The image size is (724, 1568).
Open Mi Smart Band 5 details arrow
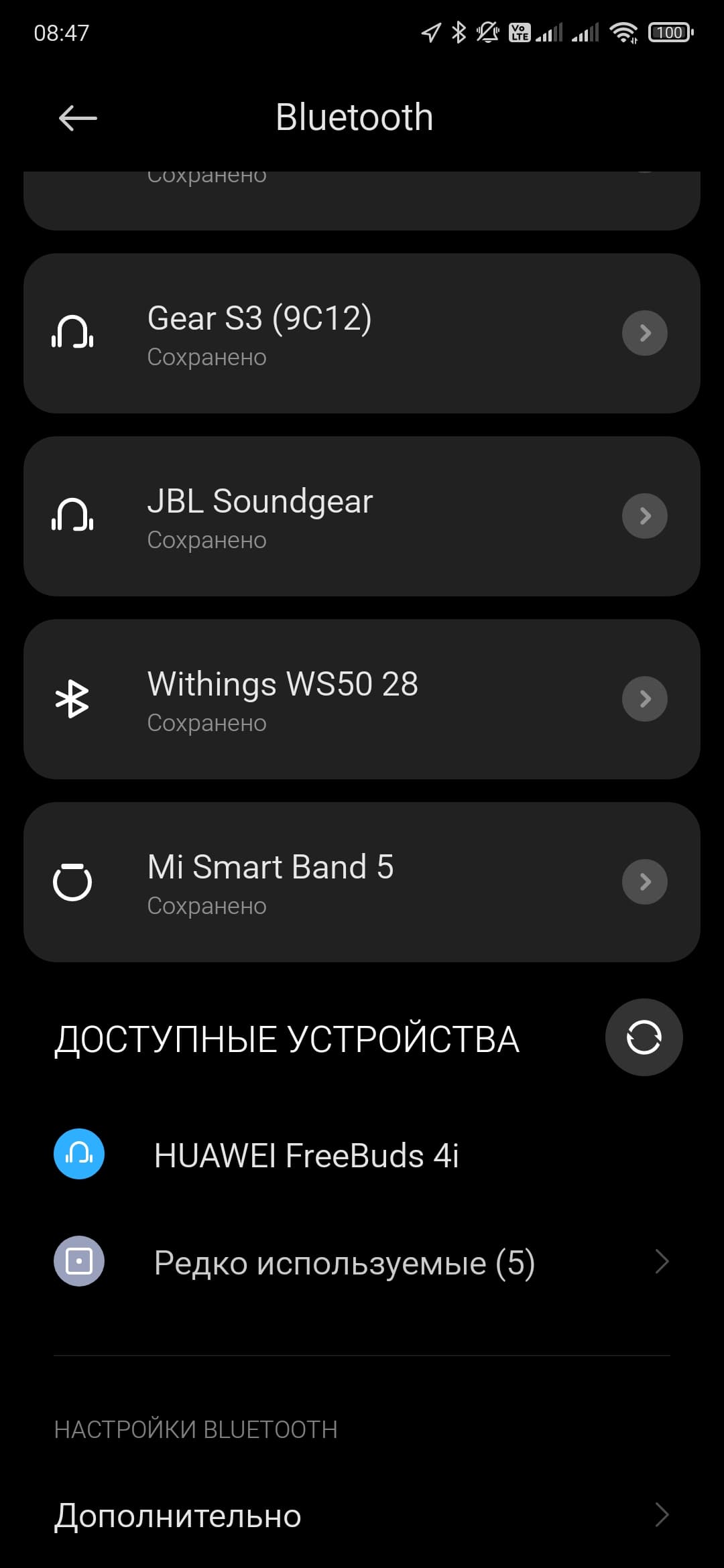click(644, 882)
